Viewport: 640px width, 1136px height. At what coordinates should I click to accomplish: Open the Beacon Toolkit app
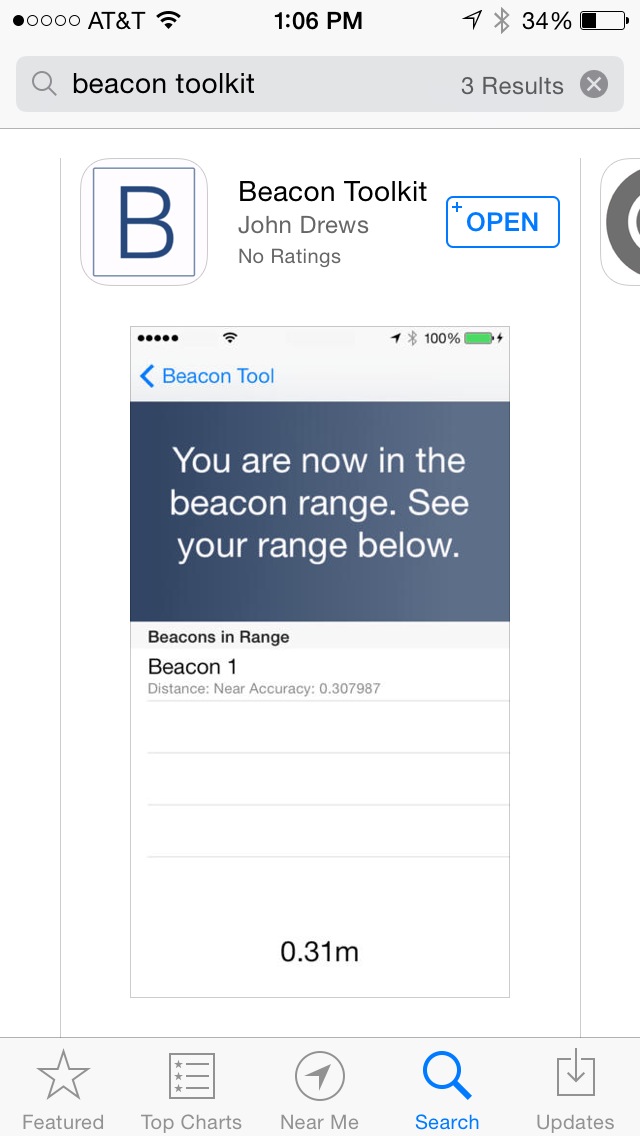(x=502, y=222)
